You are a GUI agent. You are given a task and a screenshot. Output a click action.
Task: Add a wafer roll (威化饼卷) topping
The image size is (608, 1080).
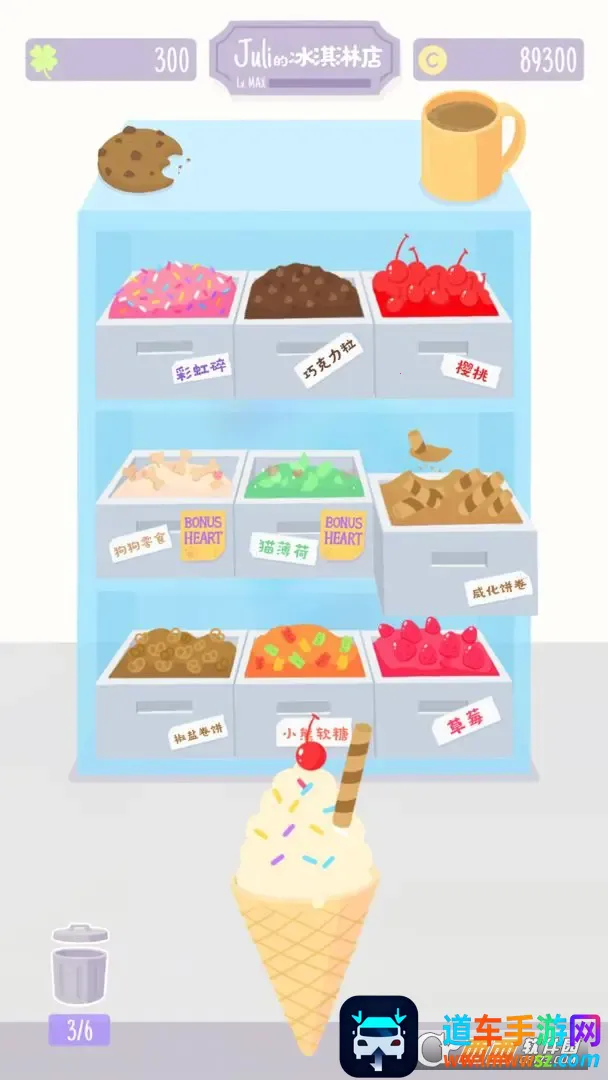pos(455,540)
